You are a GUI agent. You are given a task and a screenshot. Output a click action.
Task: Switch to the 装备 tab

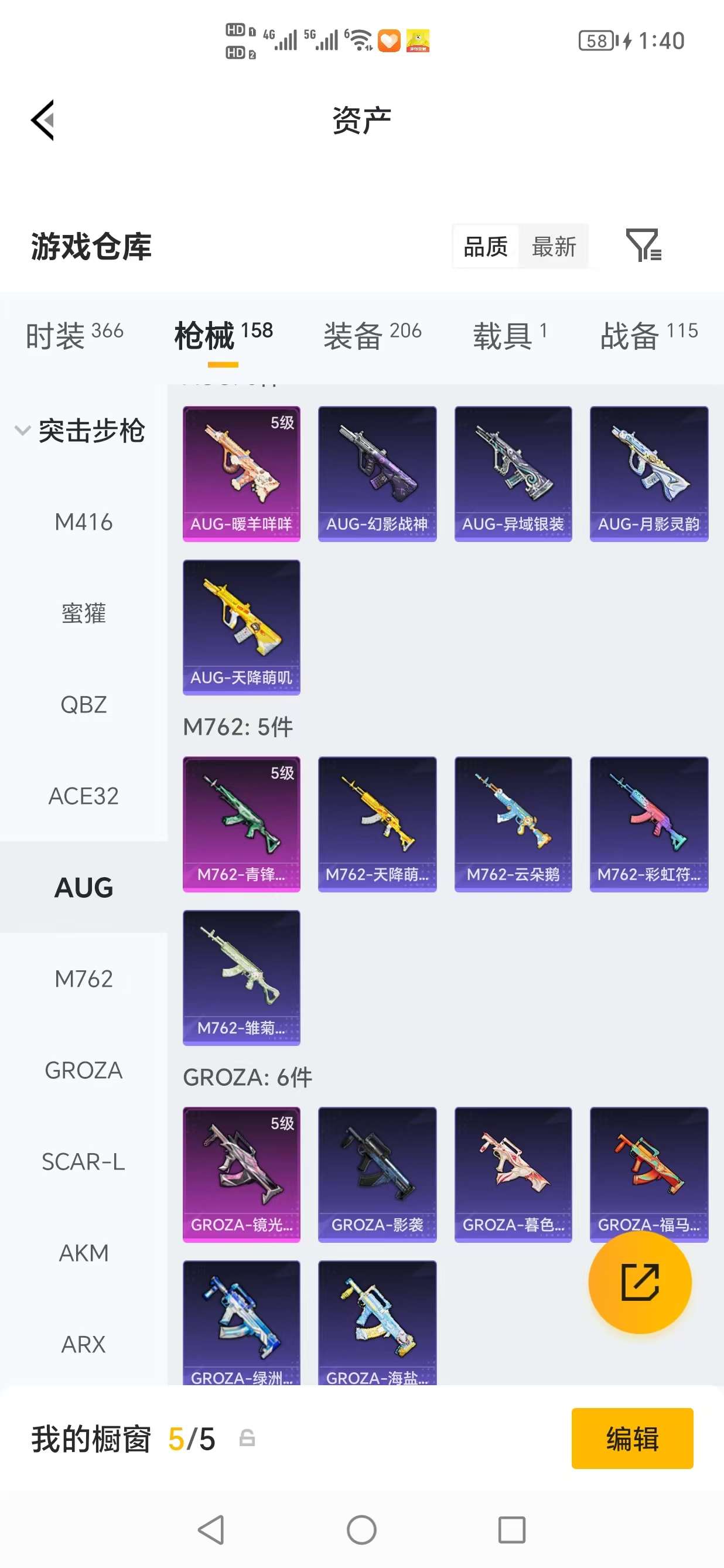click(372, 334)
